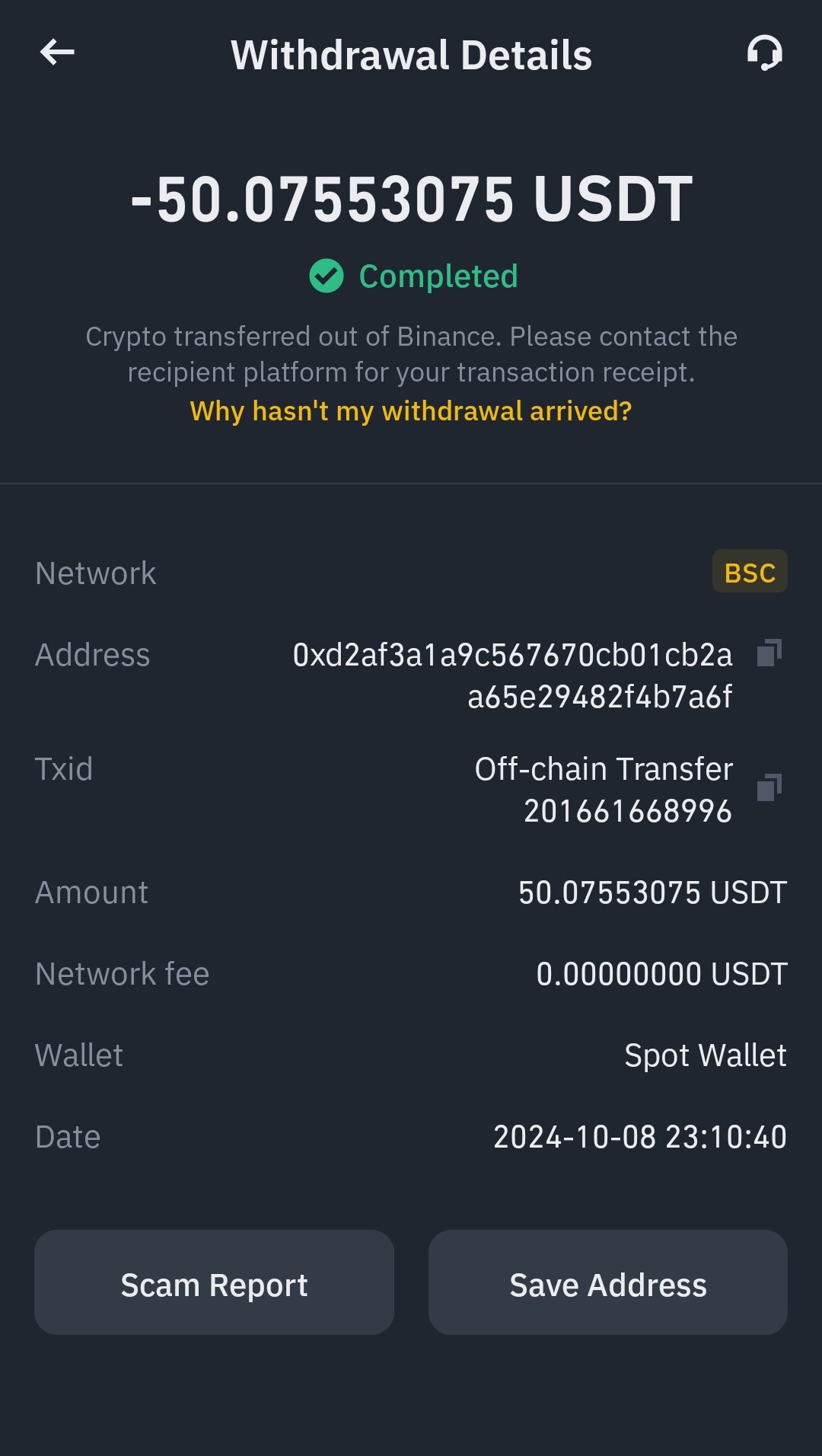Open customer support headset icon

(x=764, y=53)
